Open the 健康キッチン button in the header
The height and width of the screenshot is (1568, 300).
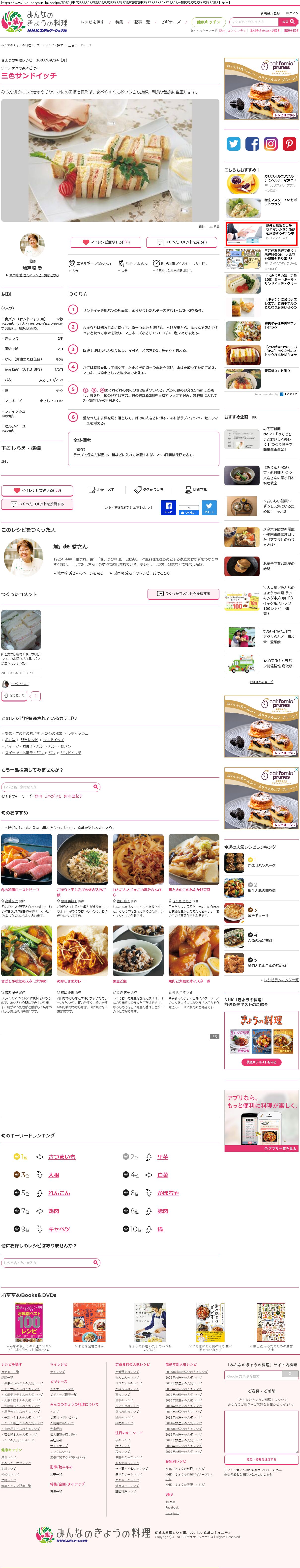pos(208,22)
